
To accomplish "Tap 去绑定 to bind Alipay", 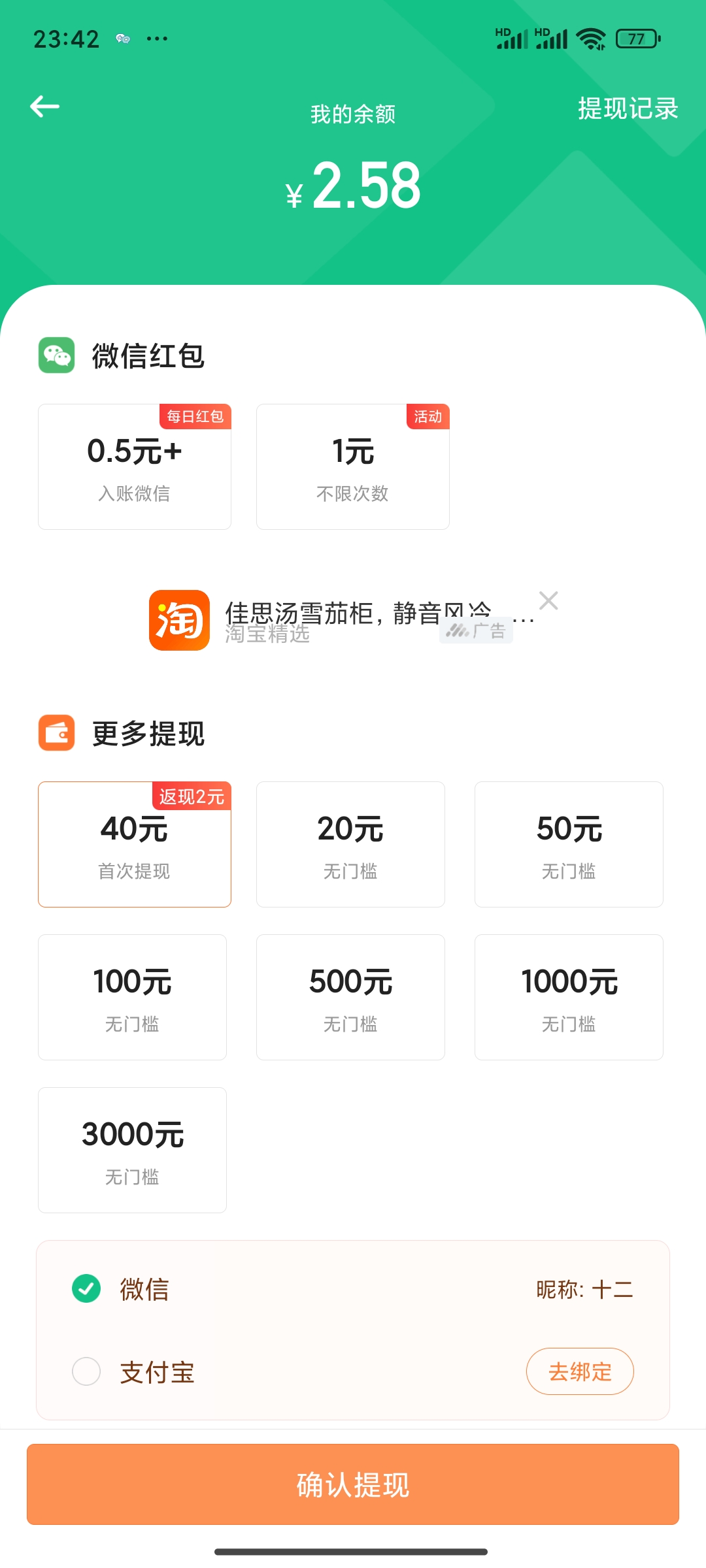I will pyautogui.click(x=580, y=1371).
